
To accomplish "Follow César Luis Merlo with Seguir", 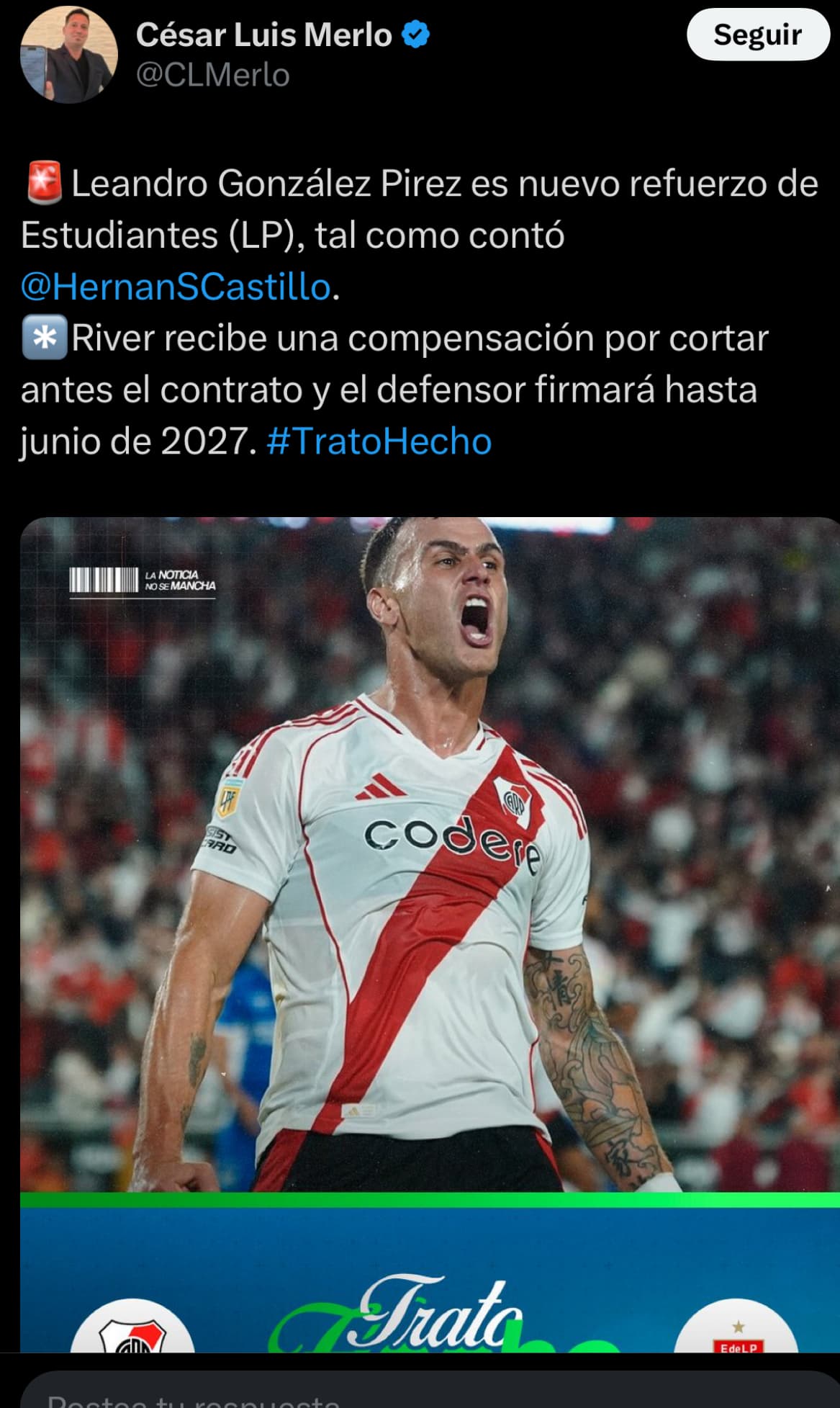I will [758, 35].
